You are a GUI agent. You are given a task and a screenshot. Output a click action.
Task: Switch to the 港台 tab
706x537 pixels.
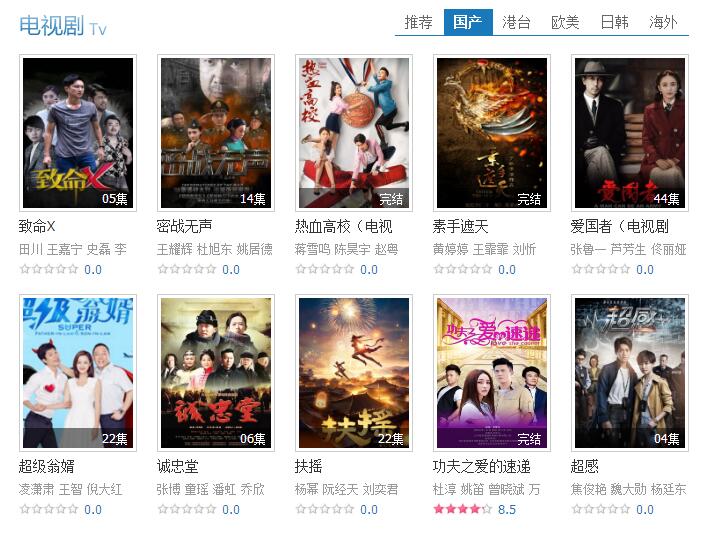[516, 22]
